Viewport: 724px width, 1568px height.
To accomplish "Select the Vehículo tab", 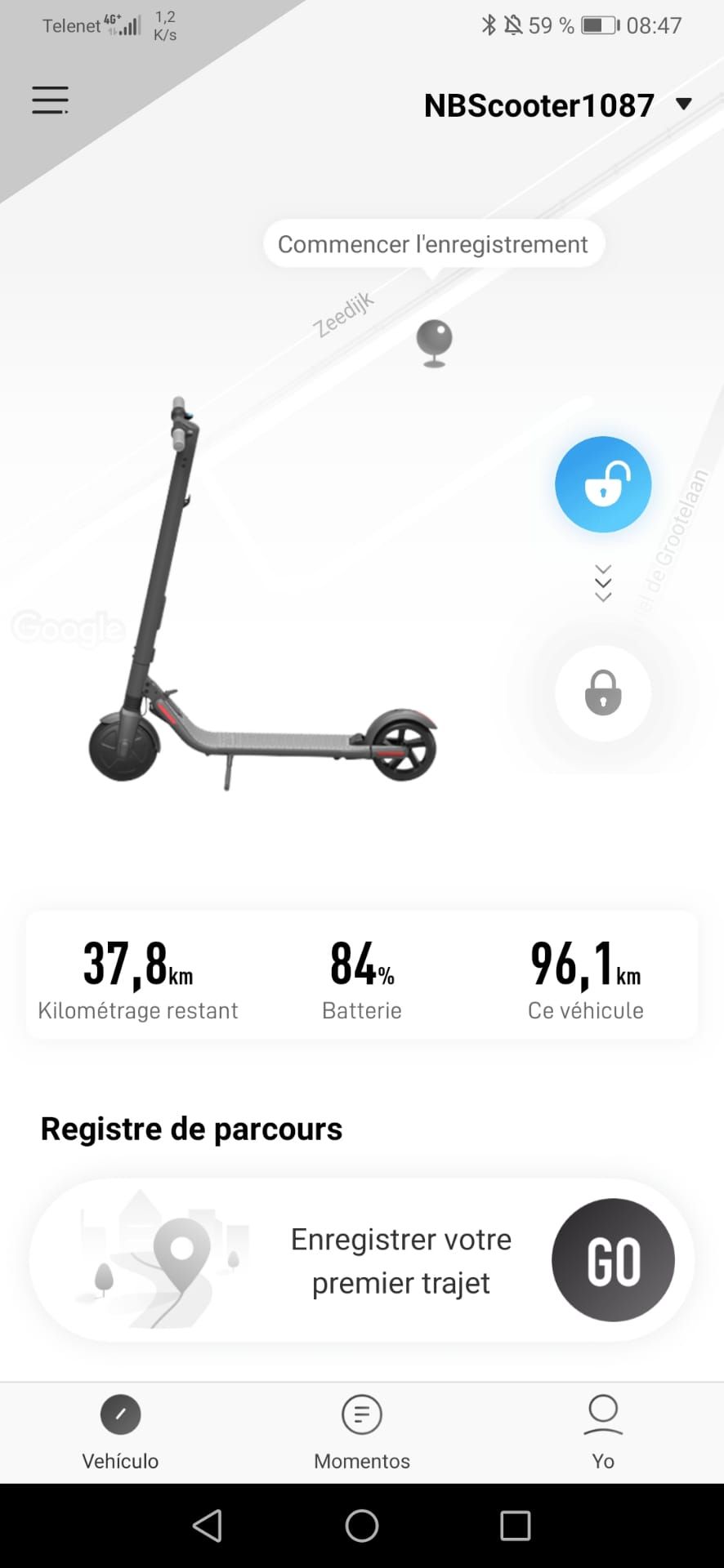I will (120, 1432).
